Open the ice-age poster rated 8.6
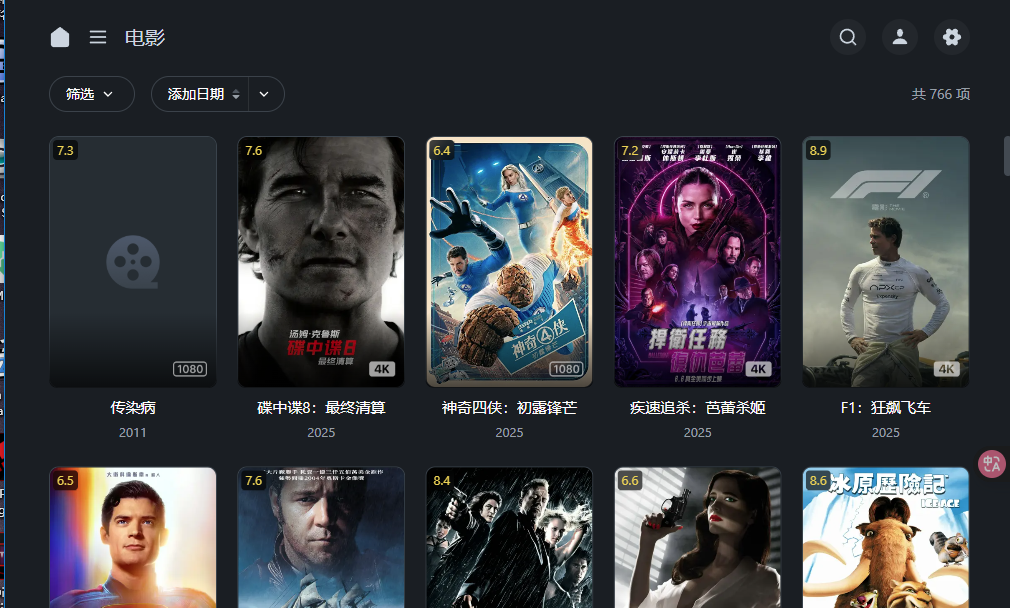Image resolution: width=1010 pixels, height=608 pixels. 885,538
